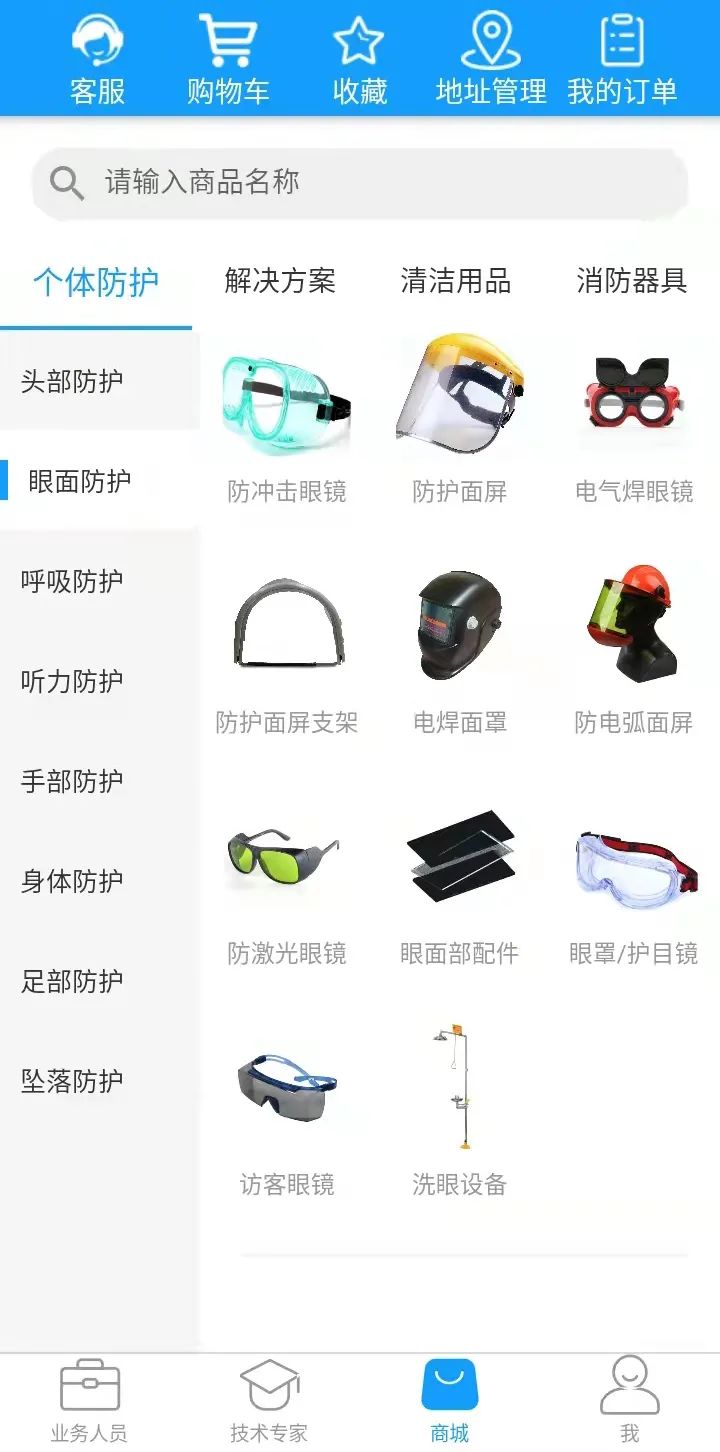The width and height of the screenshot is (720, 1452).
Task: Go to the 业务人员 bottom tab
Action: click(89, 1402)
